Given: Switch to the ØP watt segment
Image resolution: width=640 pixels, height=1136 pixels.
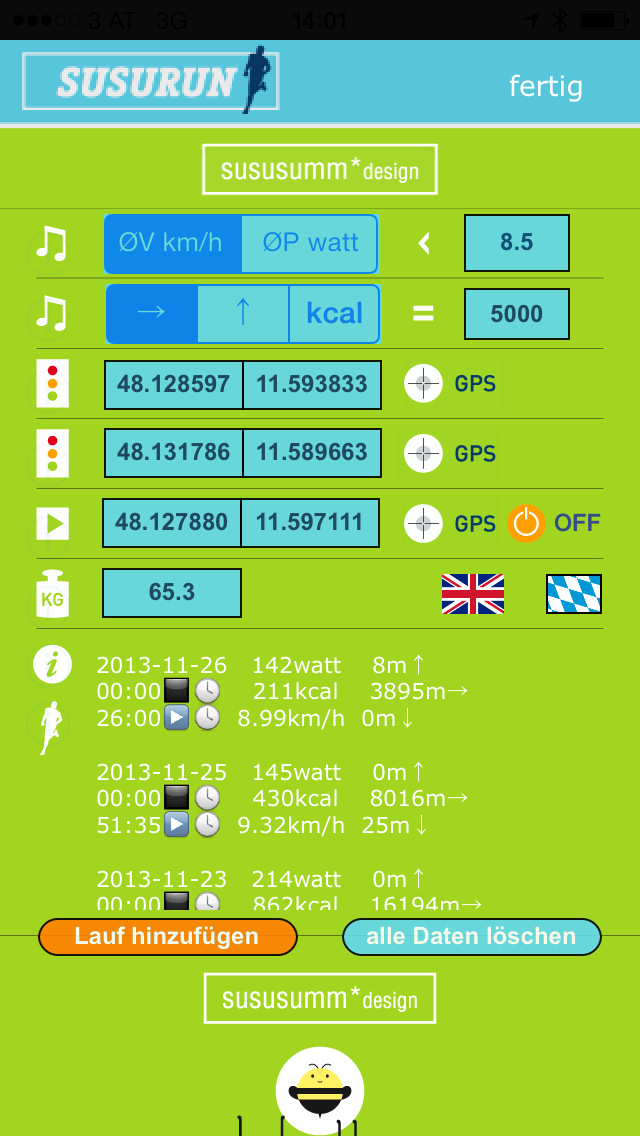Looking at the screenshot, I should click(x=310, y=243).
